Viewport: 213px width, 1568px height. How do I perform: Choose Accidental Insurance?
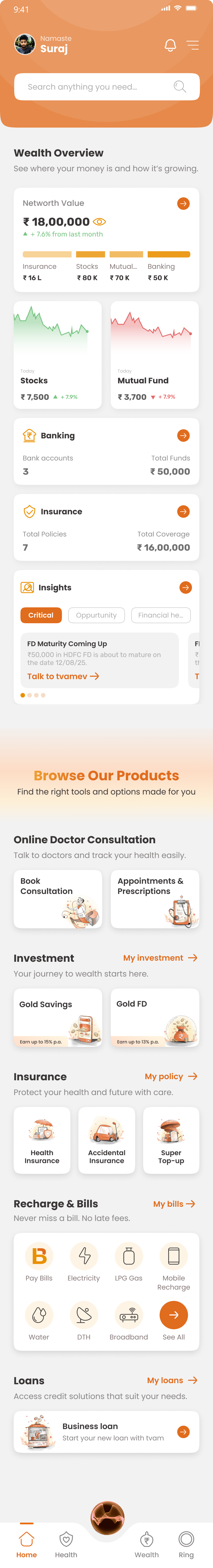click(x=107, y=1140)
